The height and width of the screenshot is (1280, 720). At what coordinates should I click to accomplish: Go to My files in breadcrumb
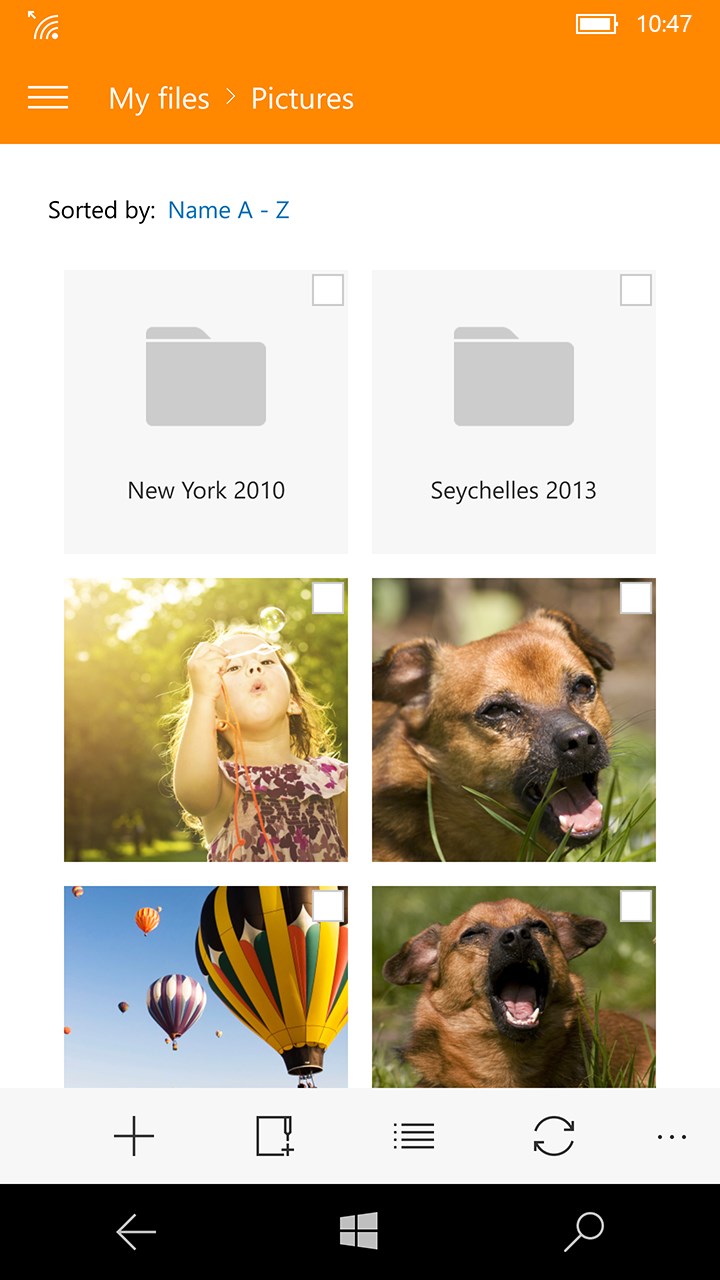pyautogui.click(x=159, y=99)
